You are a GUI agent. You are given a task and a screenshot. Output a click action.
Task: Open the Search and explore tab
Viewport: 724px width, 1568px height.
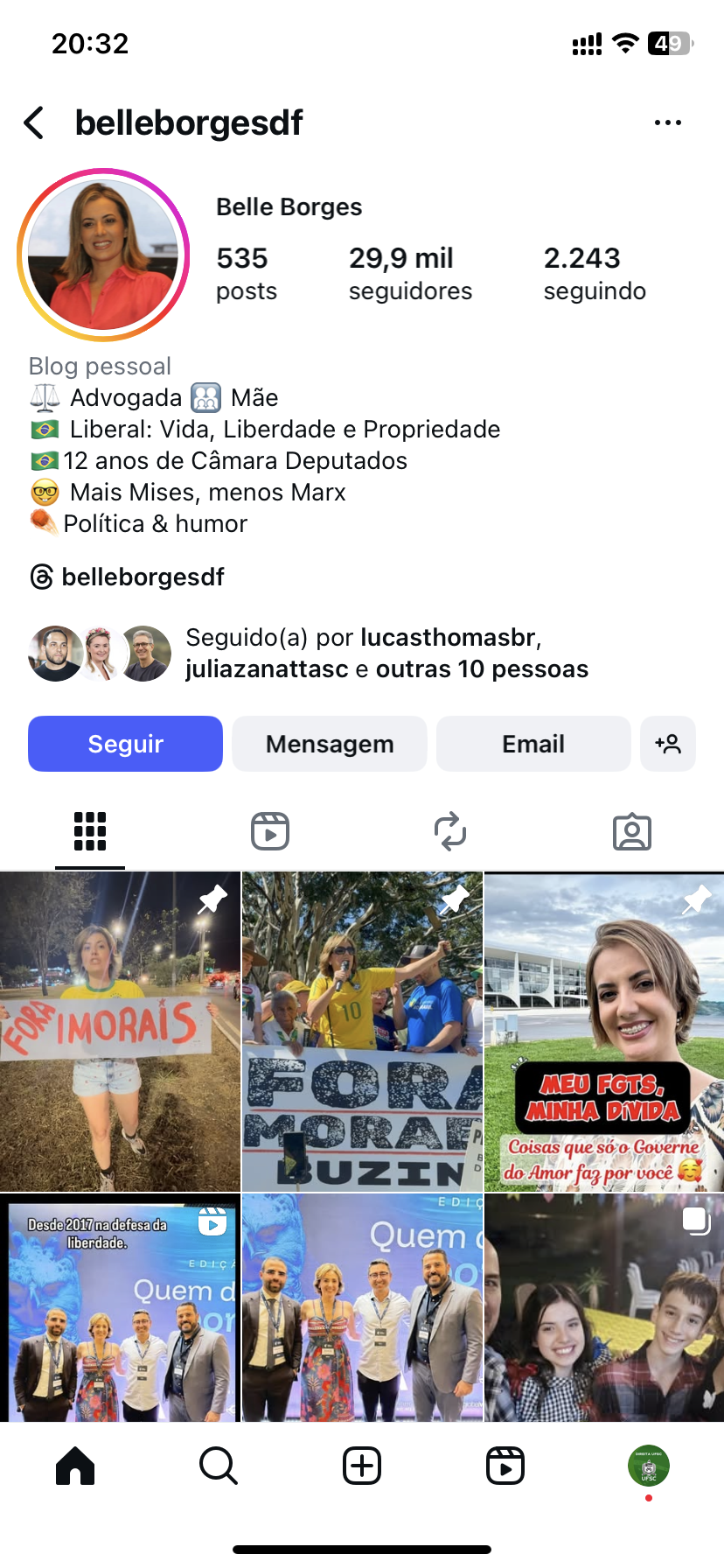point(218,1466)
